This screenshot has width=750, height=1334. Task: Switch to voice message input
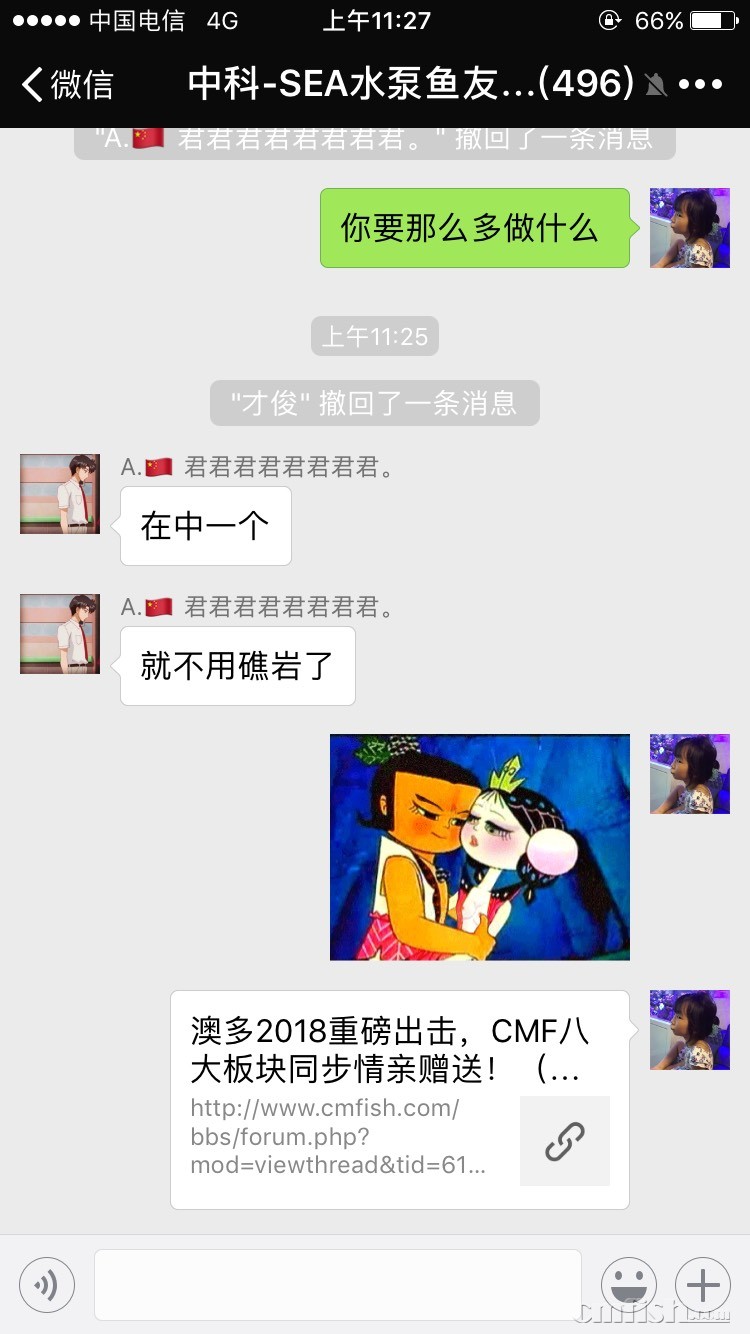pos(47,1284)
